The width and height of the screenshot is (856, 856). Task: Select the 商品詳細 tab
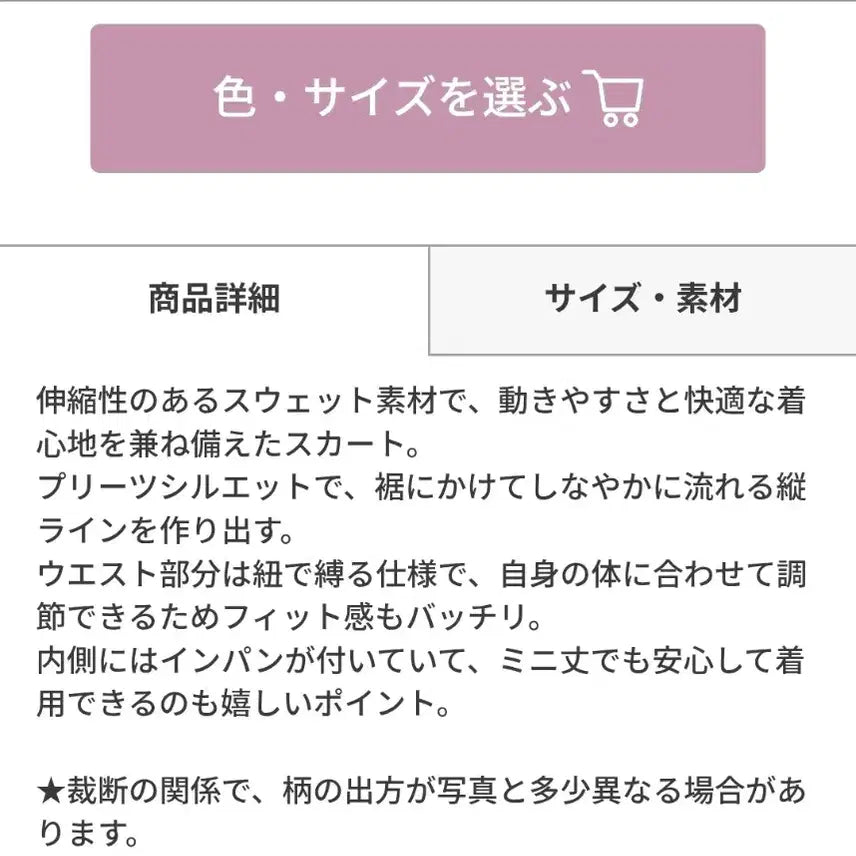214,299
